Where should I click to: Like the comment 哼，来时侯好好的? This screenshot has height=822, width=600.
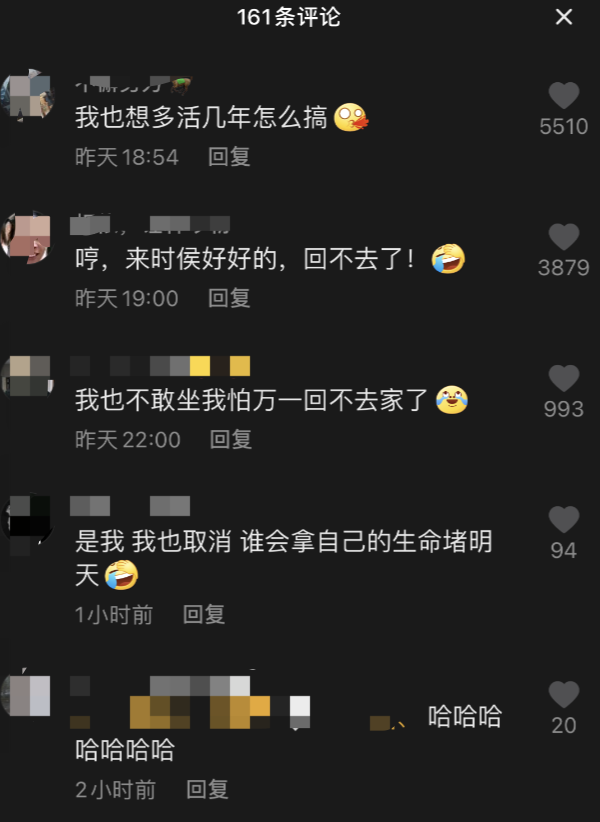pyautogui.click(x=564, y=237)
